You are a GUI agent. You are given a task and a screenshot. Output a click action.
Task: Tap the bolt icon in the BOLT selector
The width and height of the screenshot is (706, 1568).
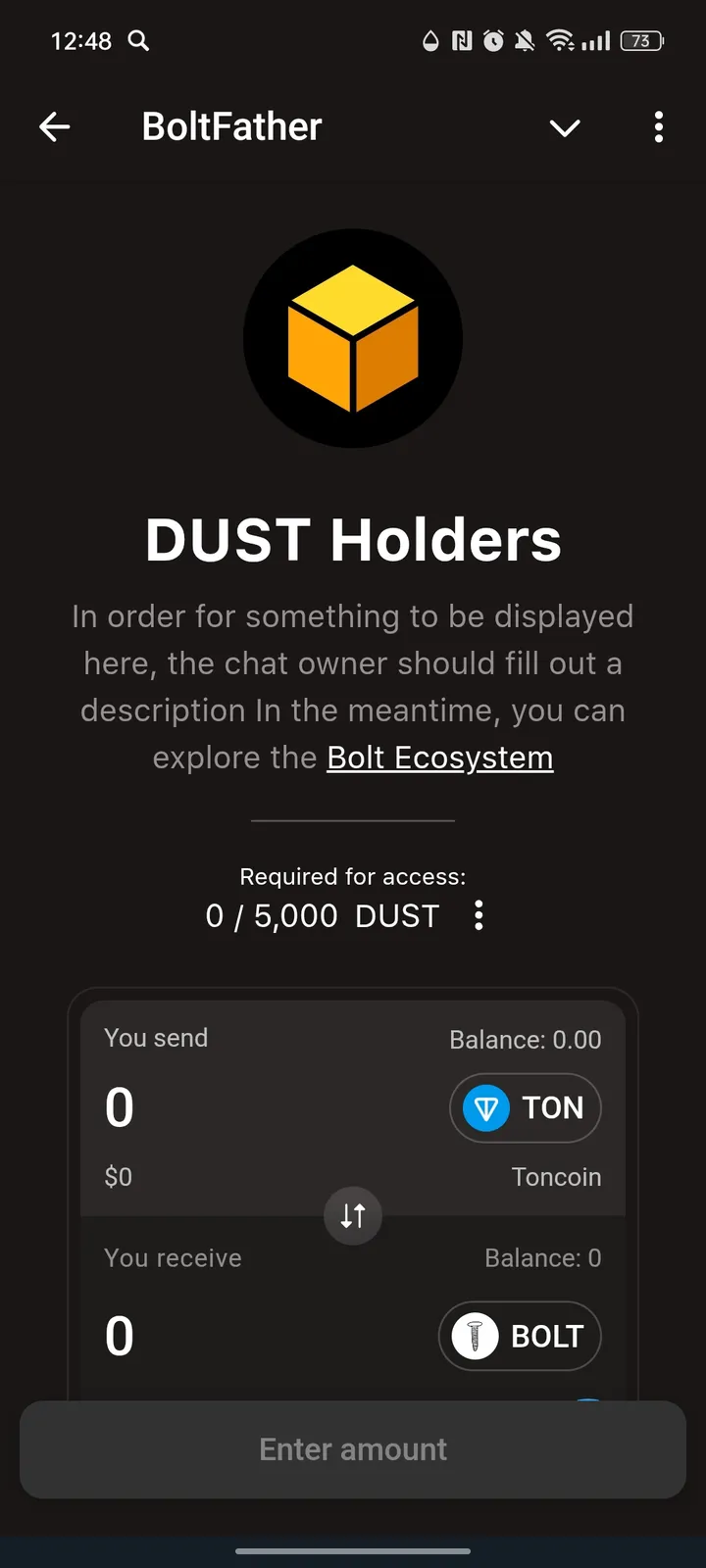(x=475, y=1336)
